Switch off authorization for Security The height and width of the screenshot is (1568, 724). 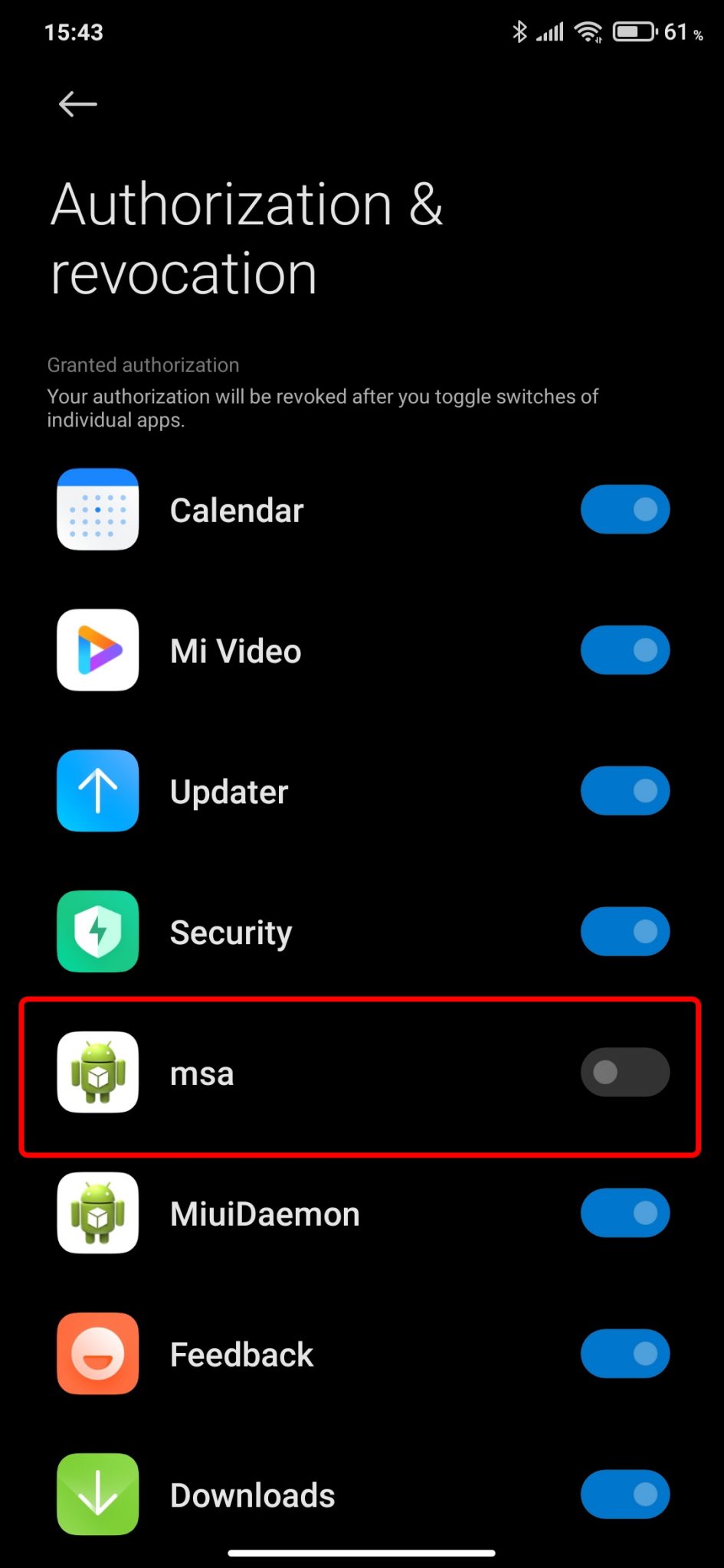[625, 932]
